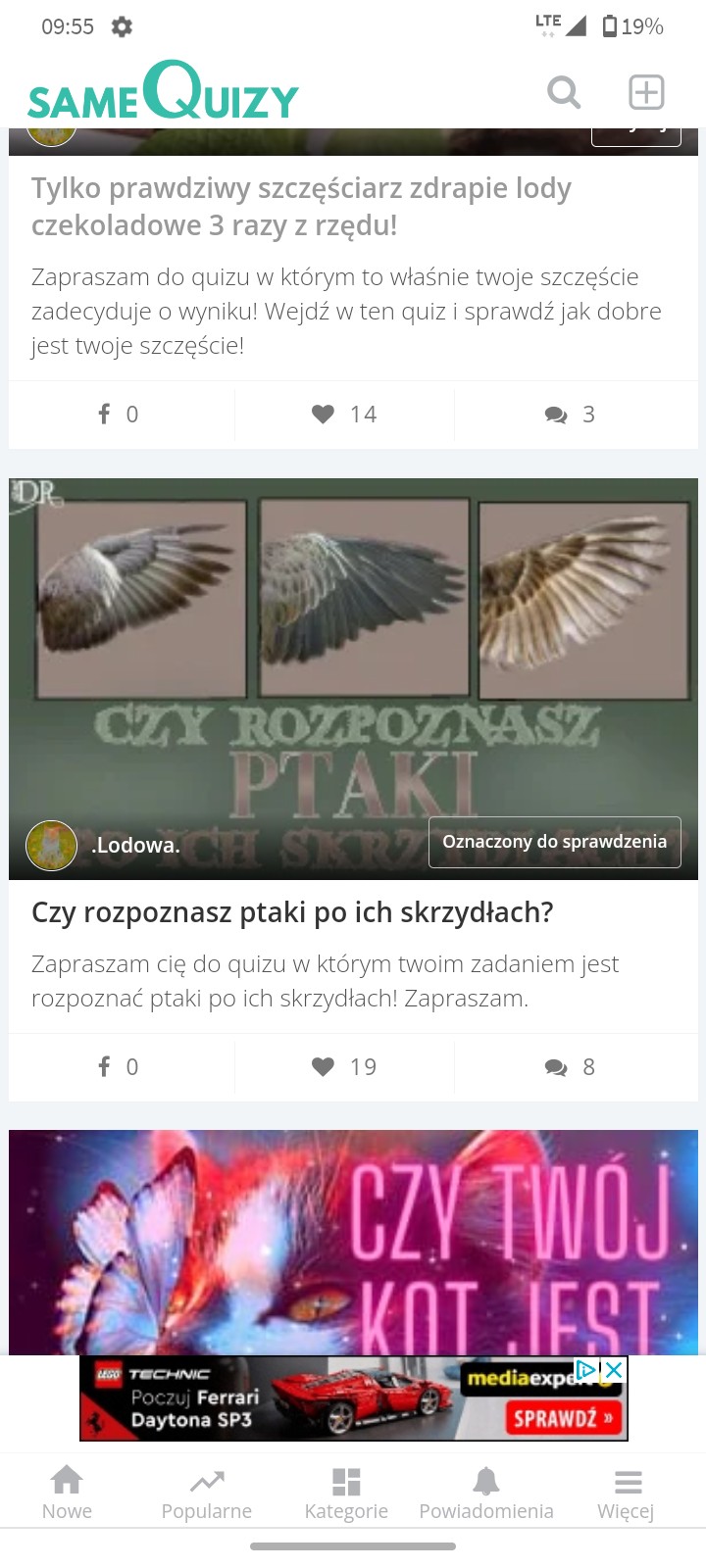The height and width of the screenshot is (1568, 706).
Task: Open the 8 comments on bird quiz
Action: [570, 1067]
